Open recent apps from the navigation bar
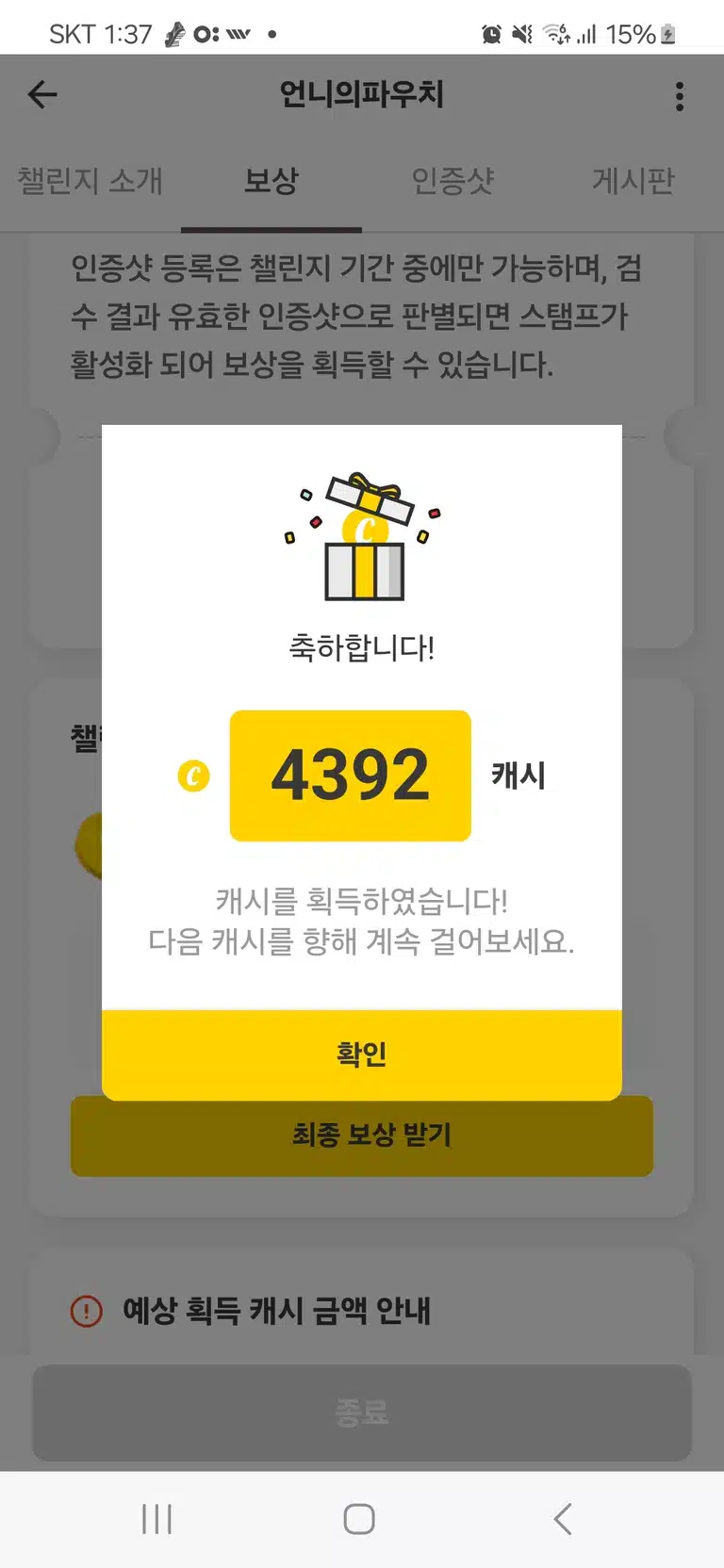Viewport: 724px width, 1568px height. point(157,1519)
